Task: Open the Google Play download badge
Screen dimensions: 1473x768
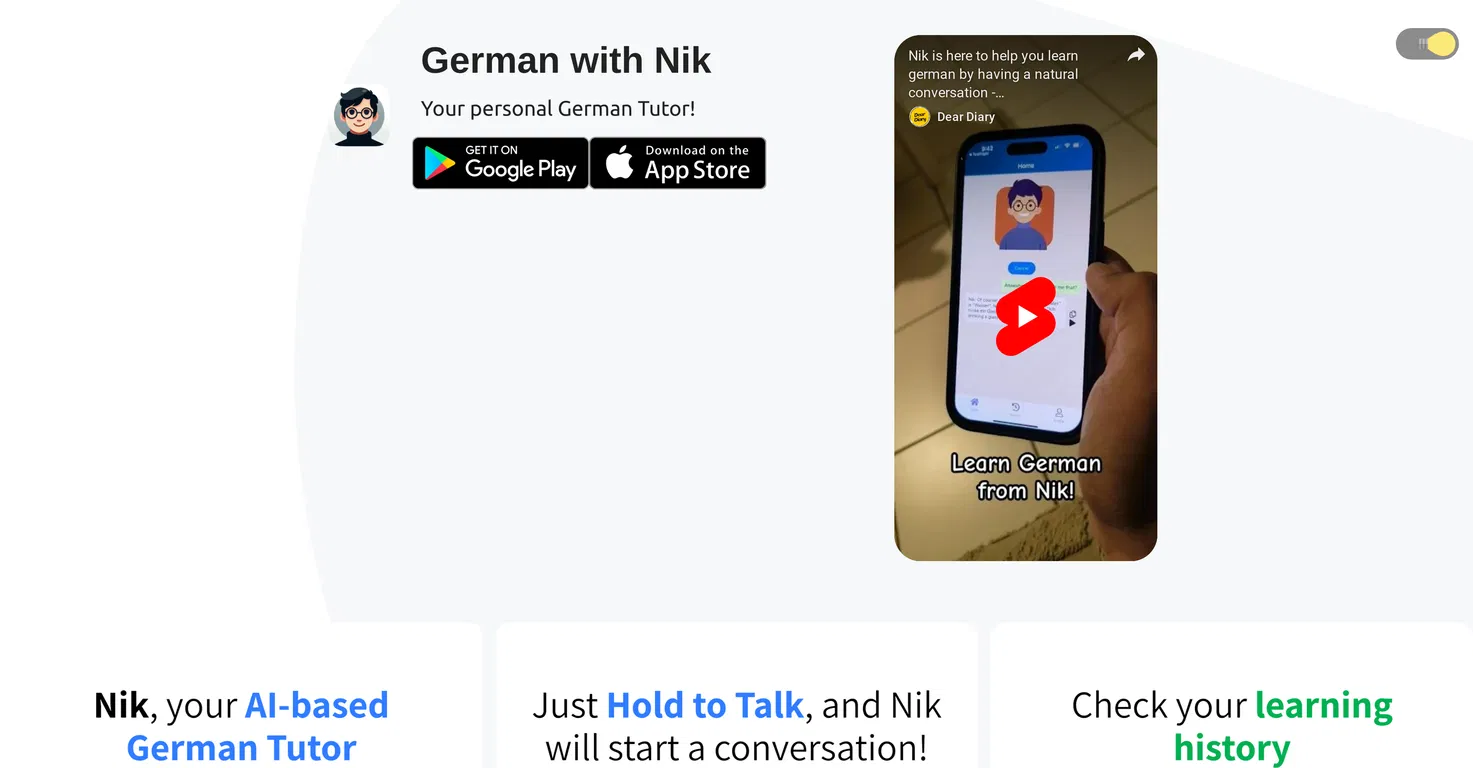Action: coord(500,163)
